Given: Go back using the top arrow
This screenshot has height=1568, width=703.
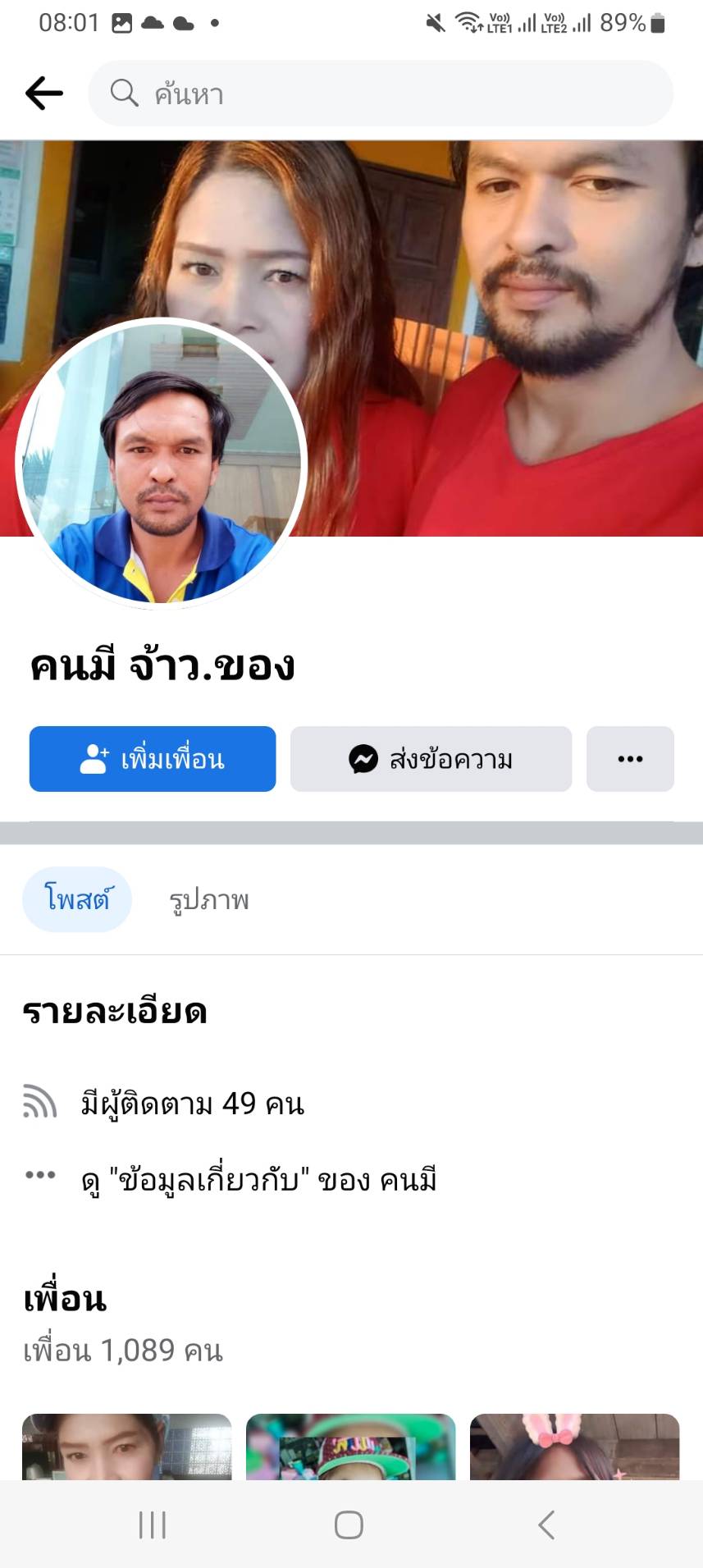Looking at the screenshot, I should point(44,94).
